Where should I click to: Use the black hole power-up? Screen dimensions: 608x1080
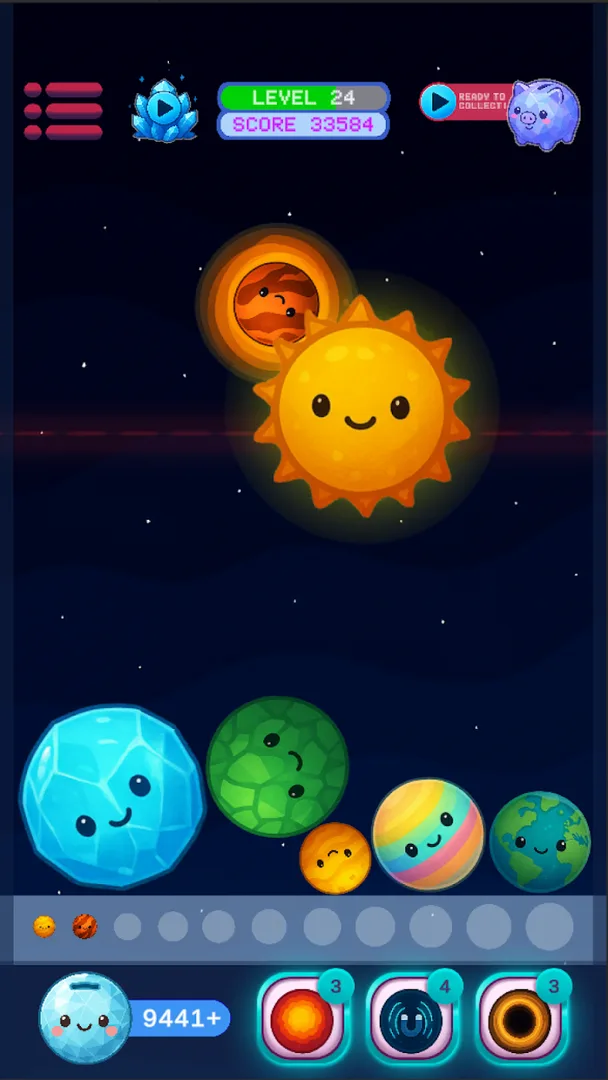point(519,1020)
